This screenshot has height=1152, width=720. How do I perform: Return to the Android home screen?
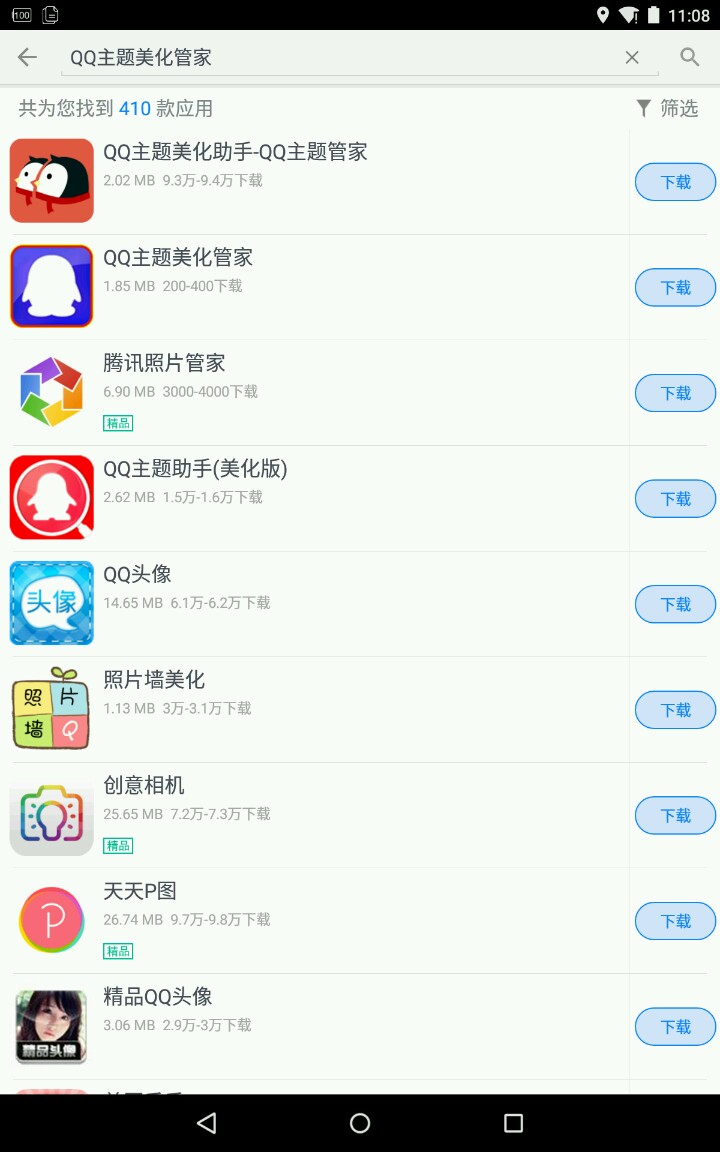pos(360,1123)
